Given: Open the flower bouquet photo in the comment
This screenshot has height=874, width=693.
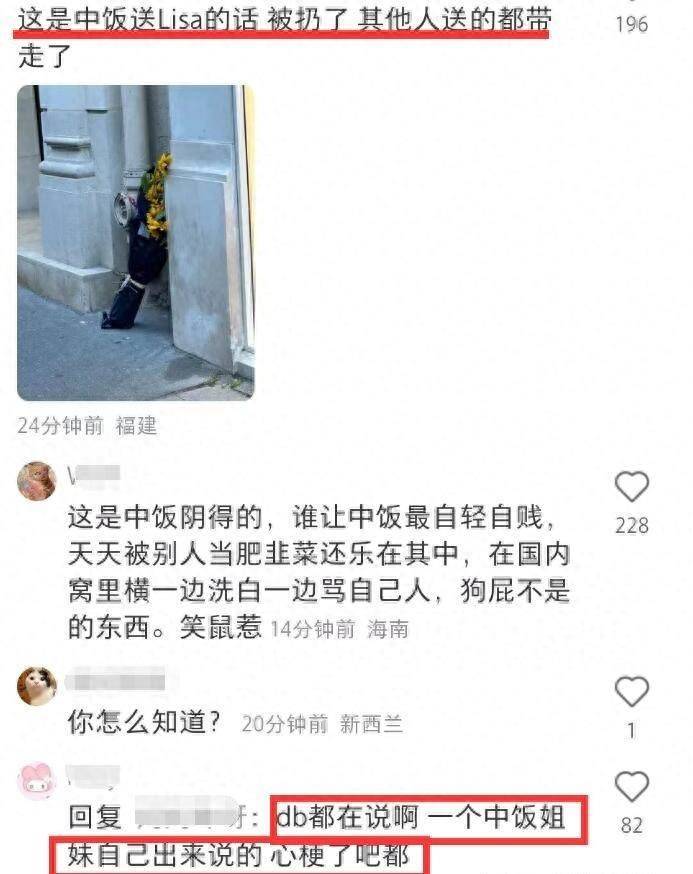Looking at the screenshot, I should (x=135, y=243).
